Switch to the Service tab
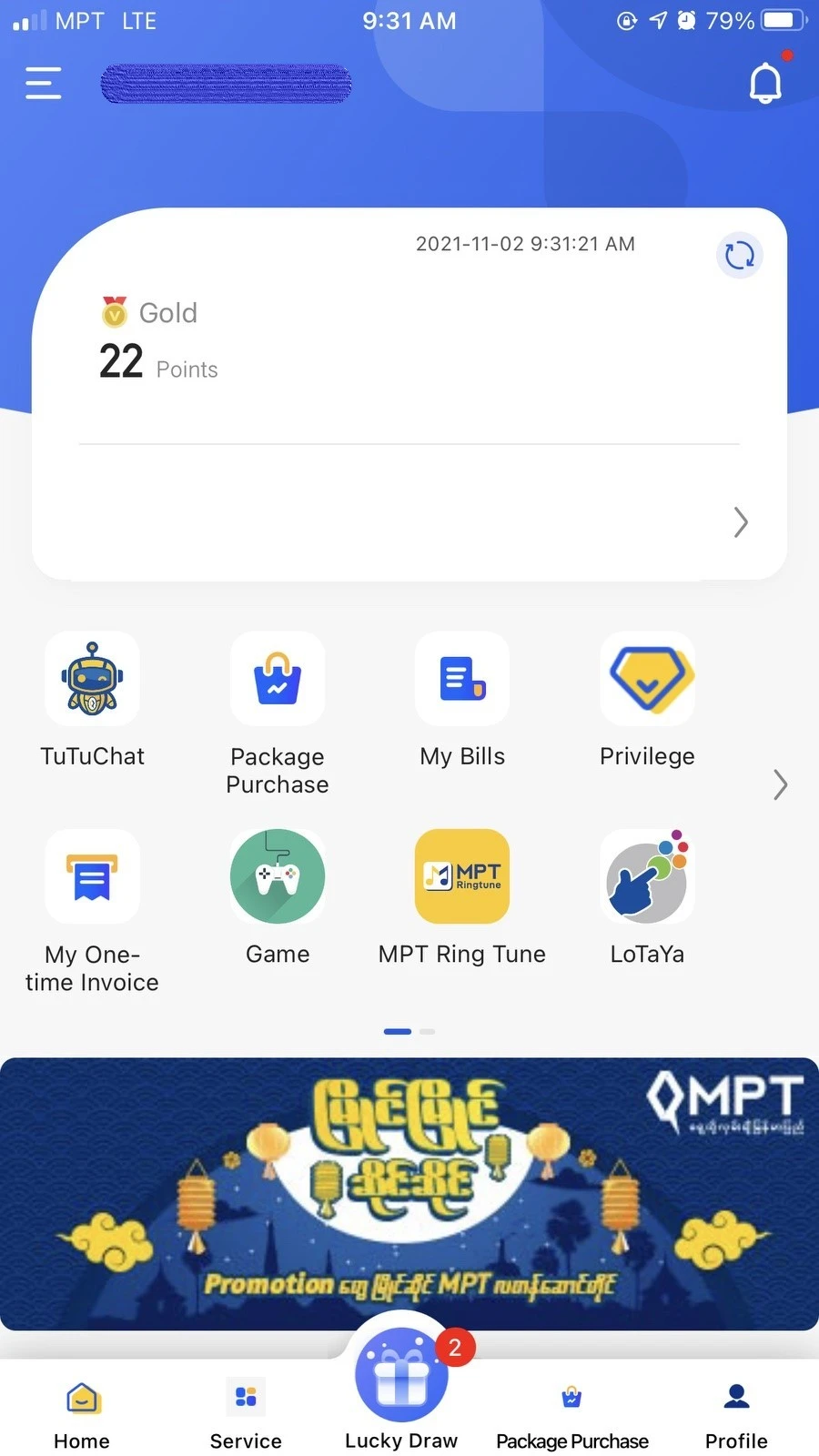The width and height of the screenshot is (819, 1456). click(x=246, y=1413)
